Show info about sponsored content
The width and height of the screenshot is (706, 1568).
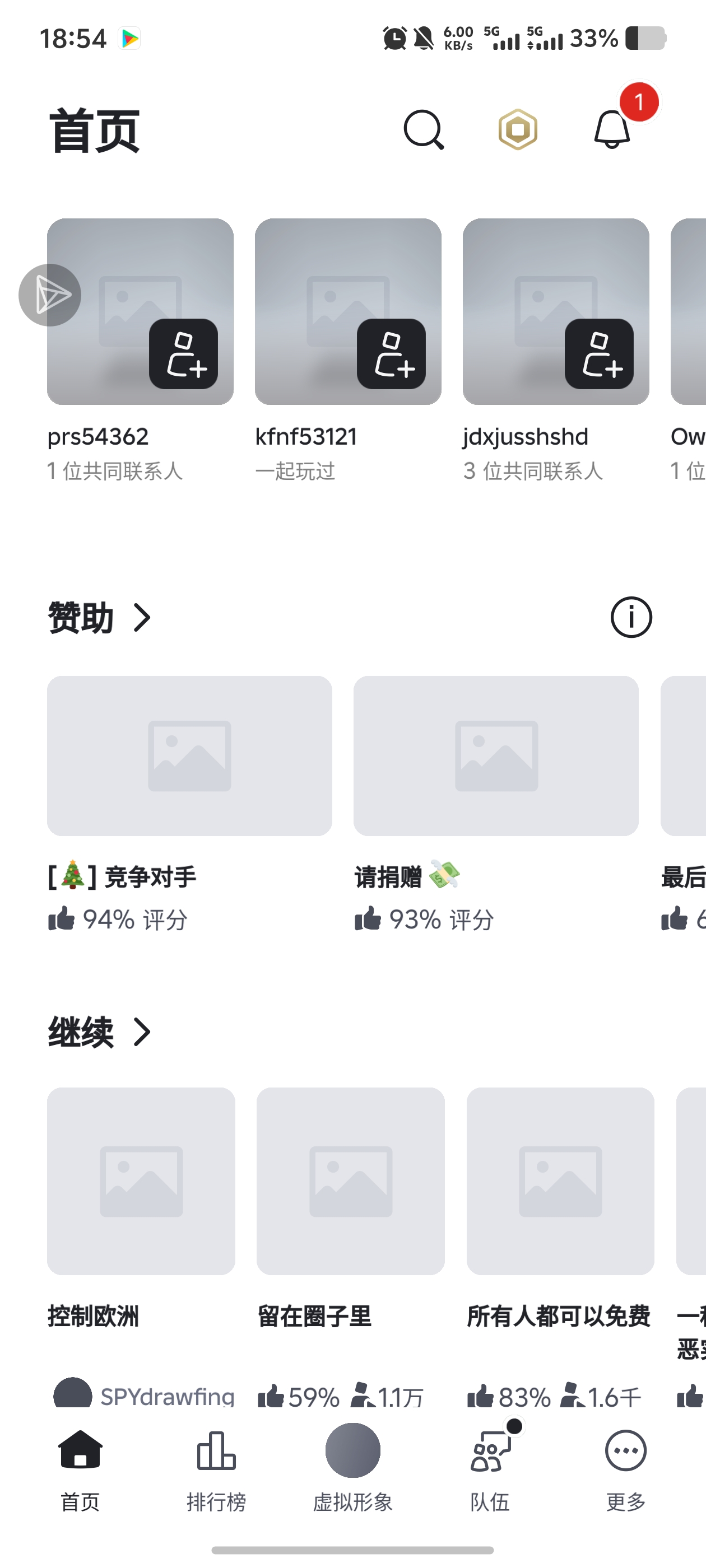click(x=631, y=617)
